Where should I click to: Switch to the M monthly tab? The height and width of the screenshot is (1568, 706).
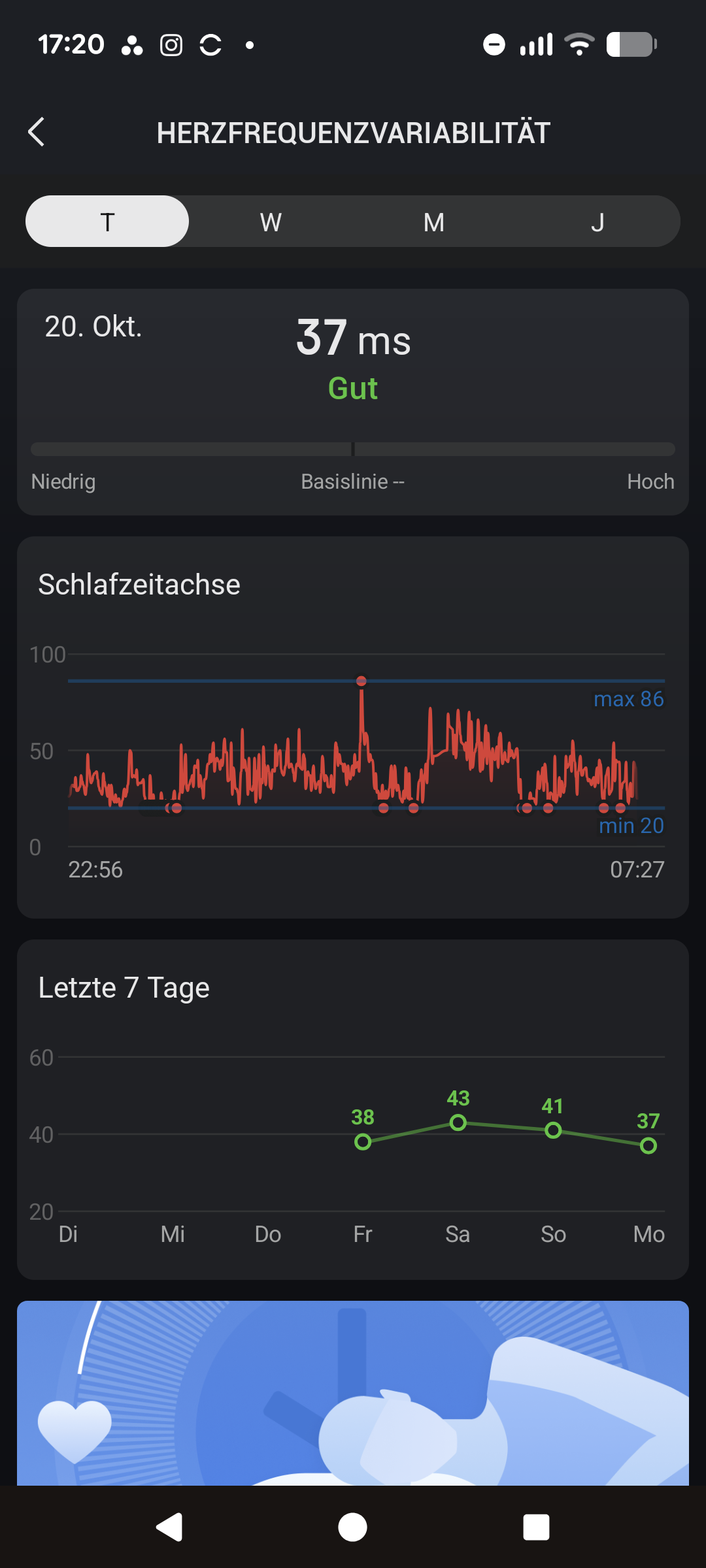pos(434,222)
